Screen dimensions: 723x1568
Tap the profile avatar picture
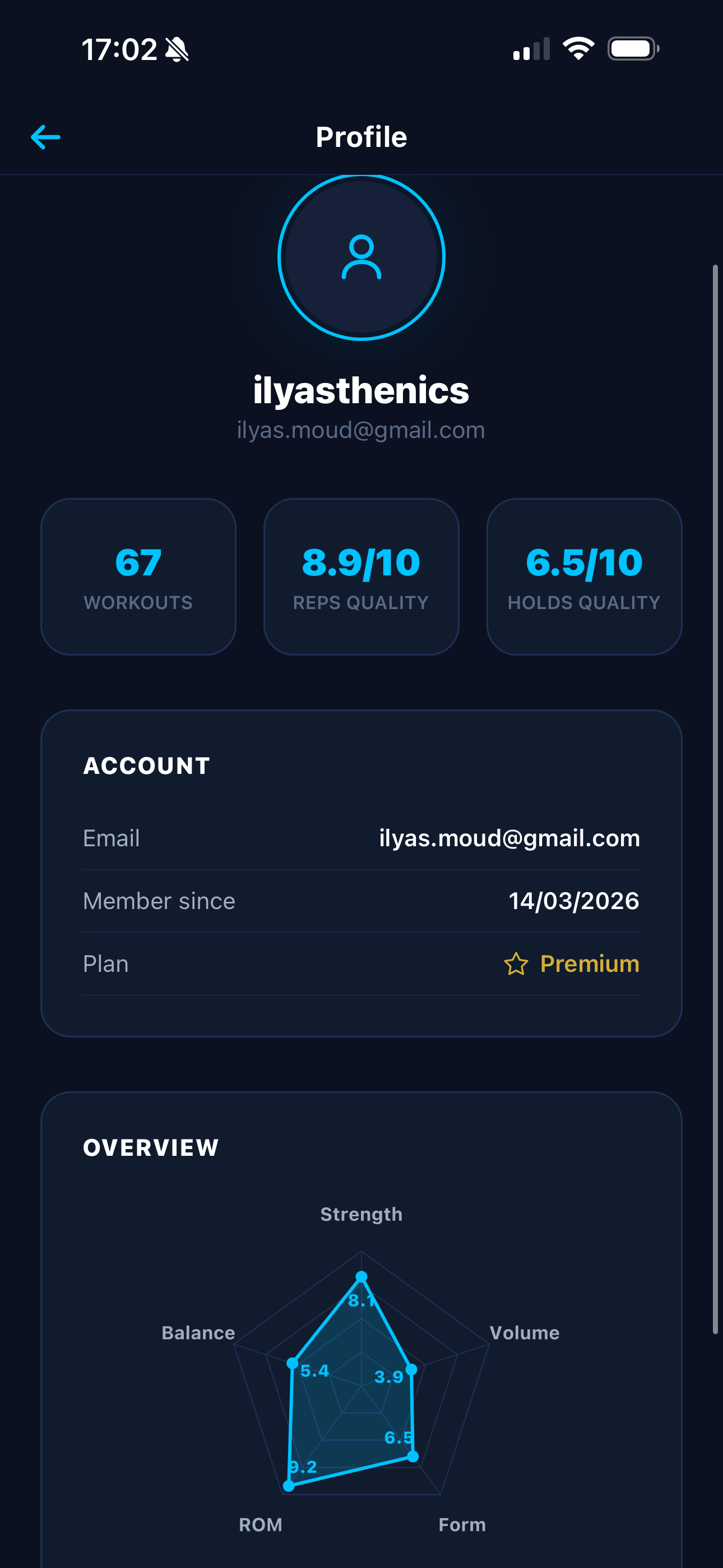coord(361,257)
